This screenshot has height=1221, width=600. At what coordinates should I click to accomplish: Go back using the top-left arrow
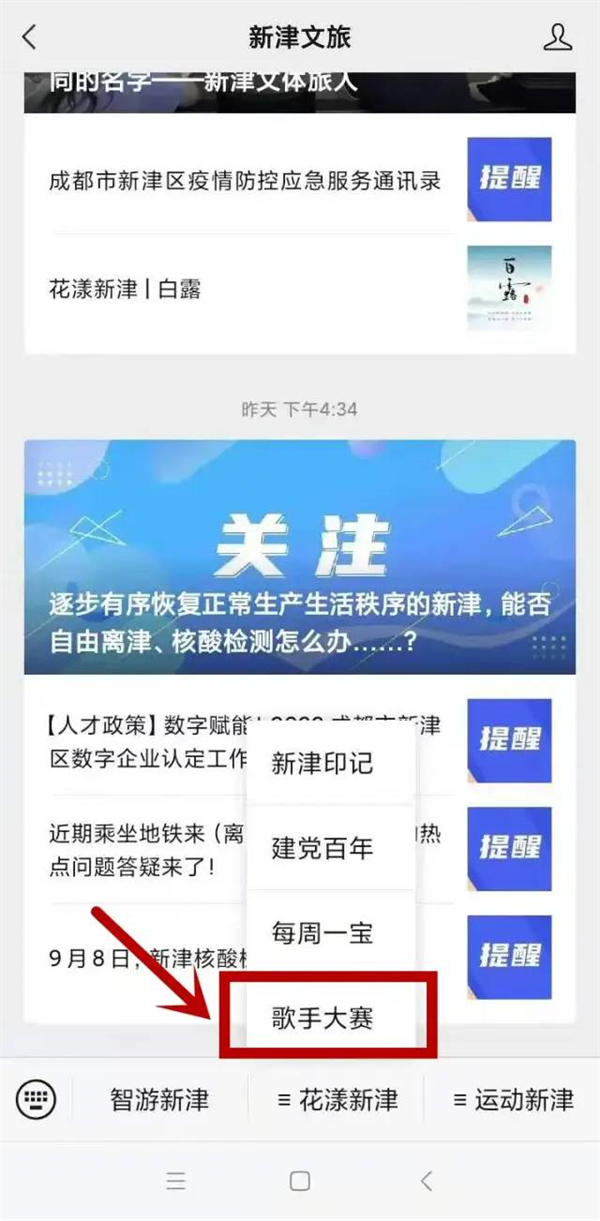(x=29, y=38)
